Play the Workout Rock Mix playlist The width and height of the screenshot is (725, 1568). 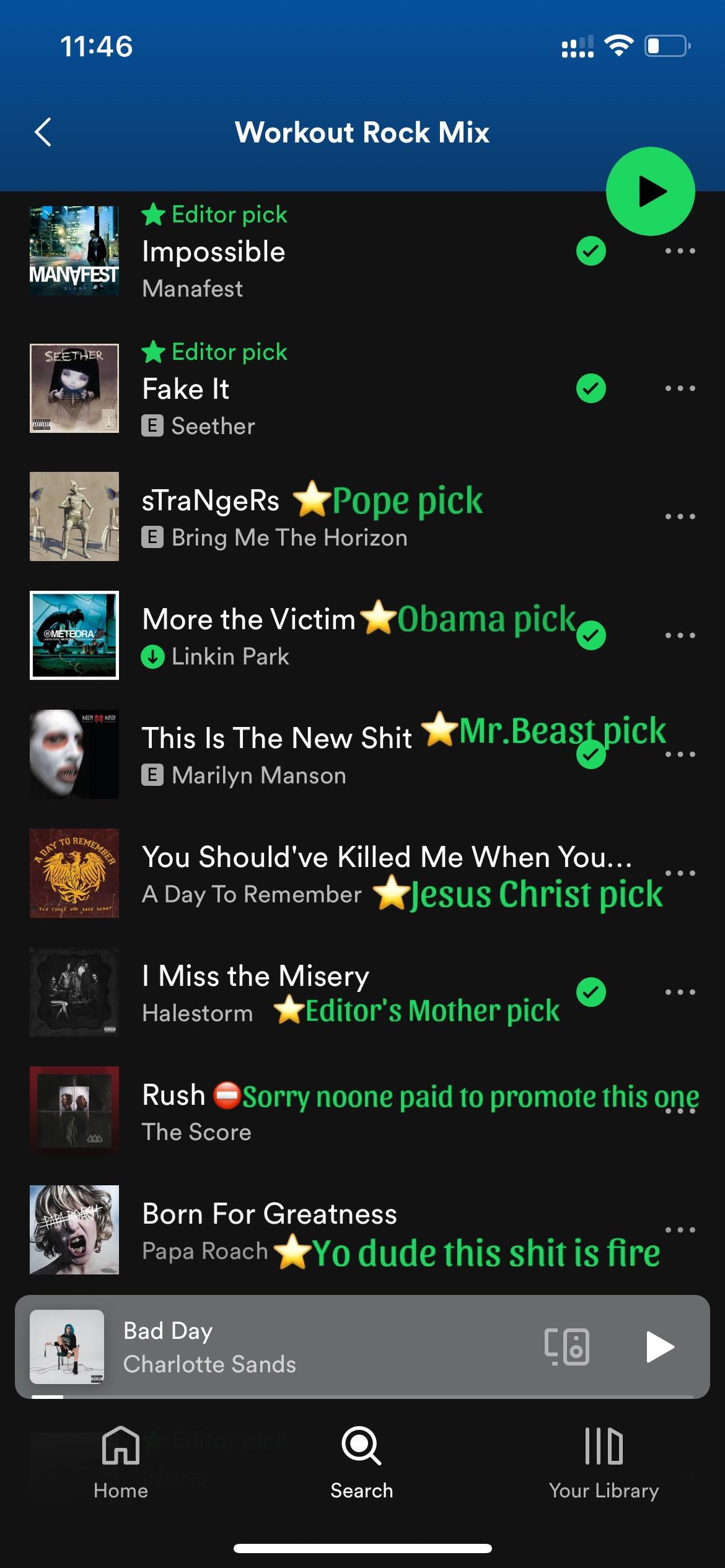[650, 191]
